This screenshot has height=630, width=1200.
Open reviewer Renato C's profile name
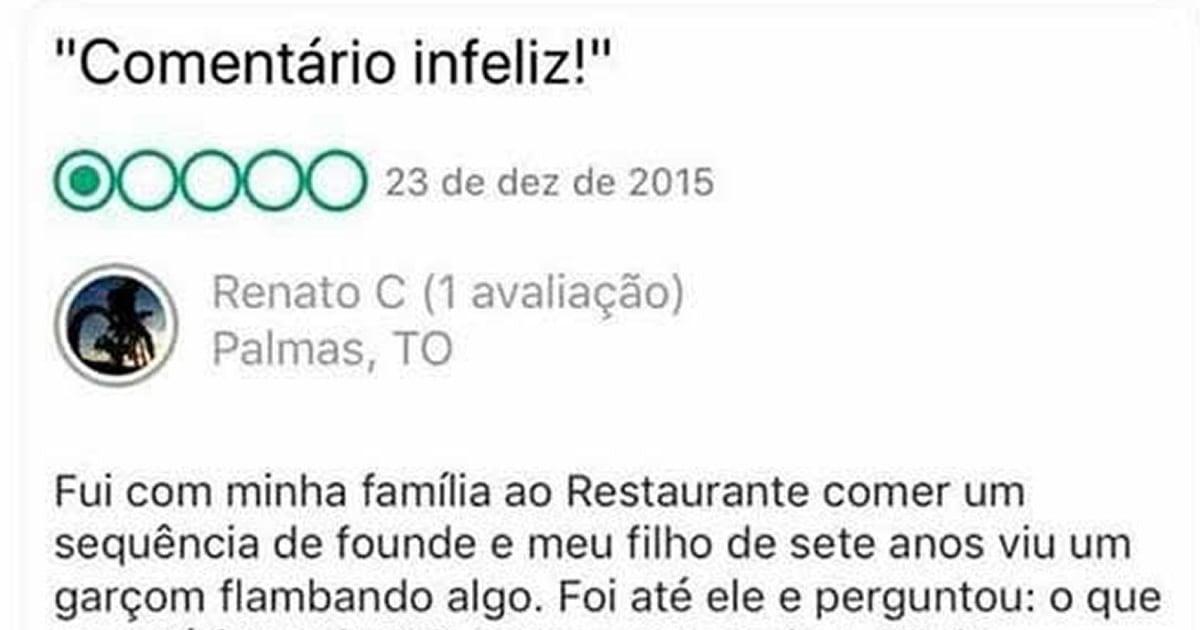309,294
